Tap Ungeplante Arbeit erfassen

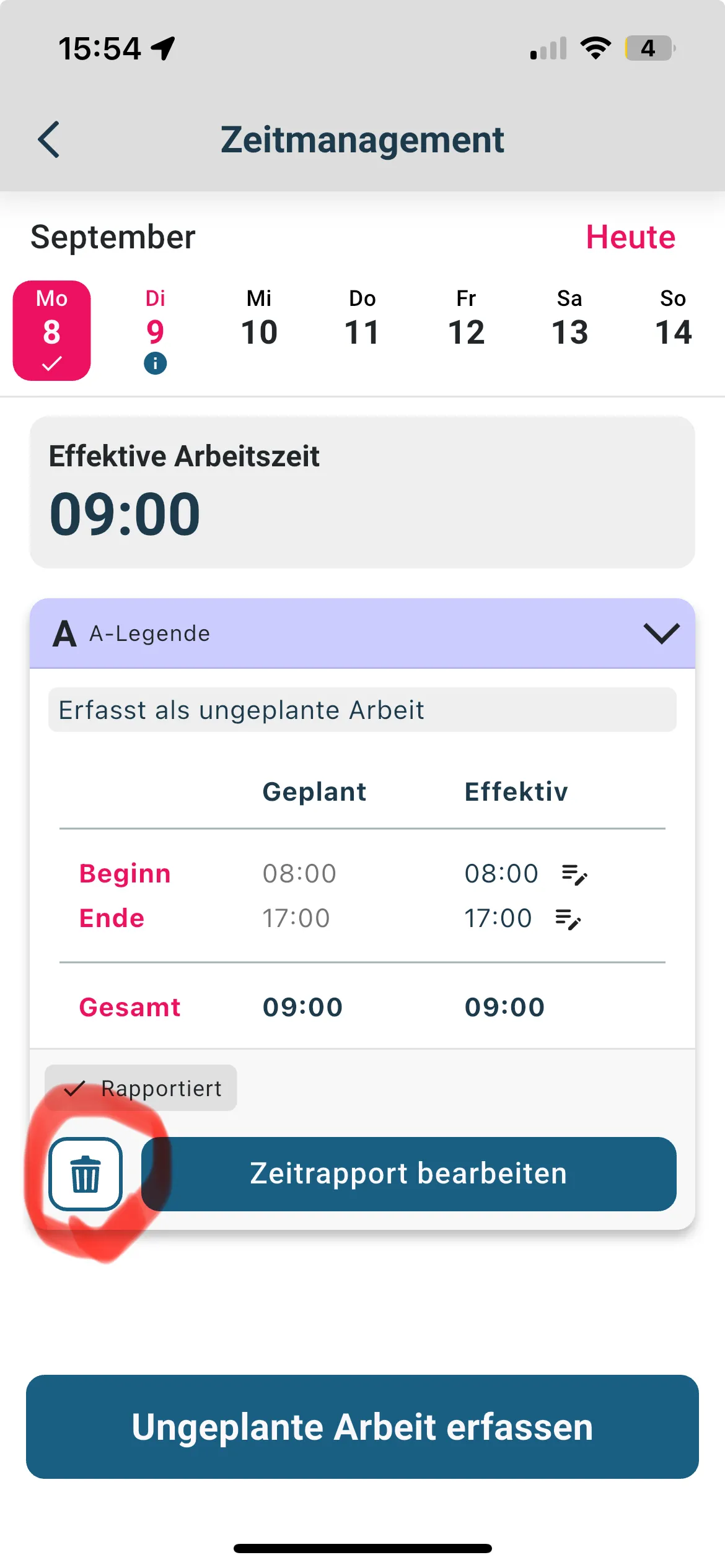[362, 1427]
